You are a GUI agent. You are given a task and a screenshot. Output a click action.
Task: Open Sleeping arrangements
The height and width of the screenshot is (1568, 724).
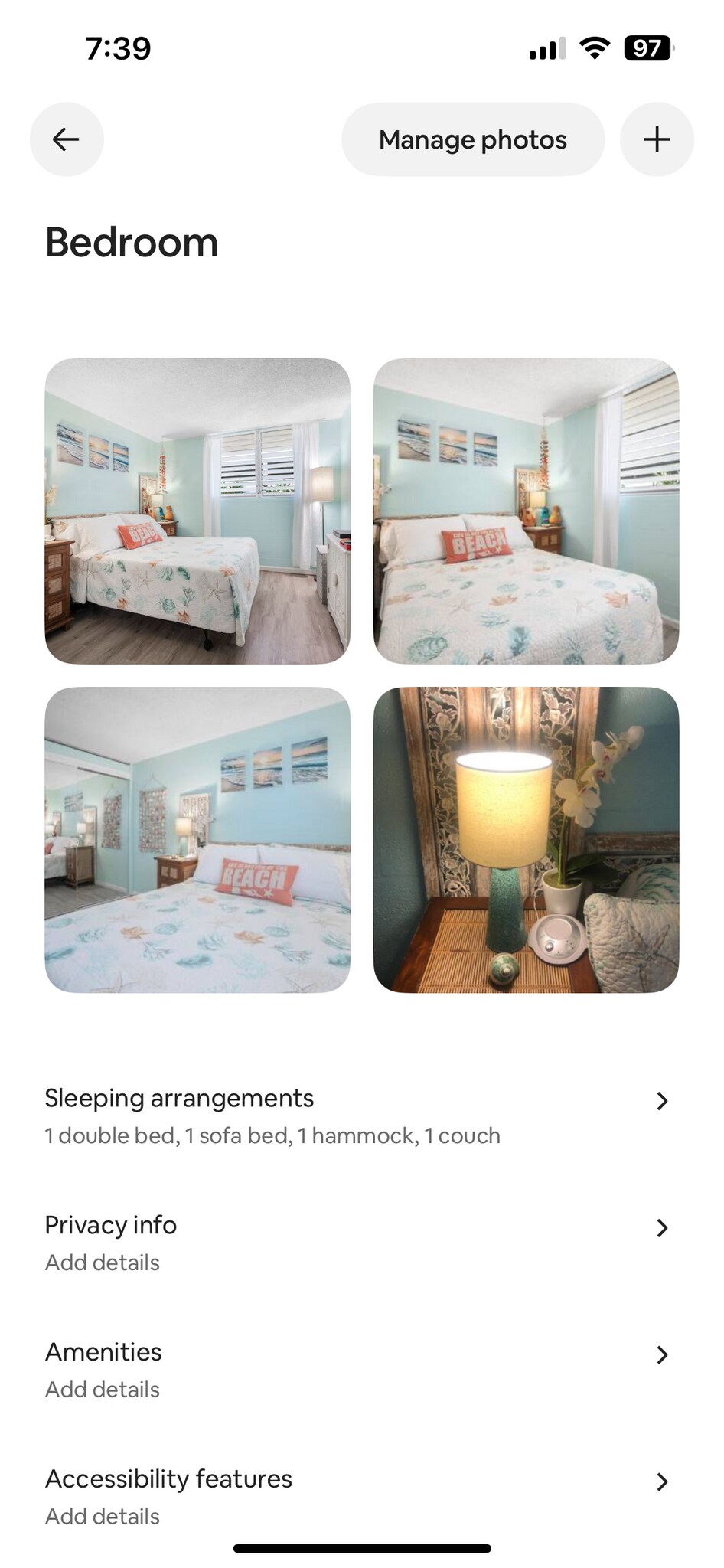tap(357, 1116)
